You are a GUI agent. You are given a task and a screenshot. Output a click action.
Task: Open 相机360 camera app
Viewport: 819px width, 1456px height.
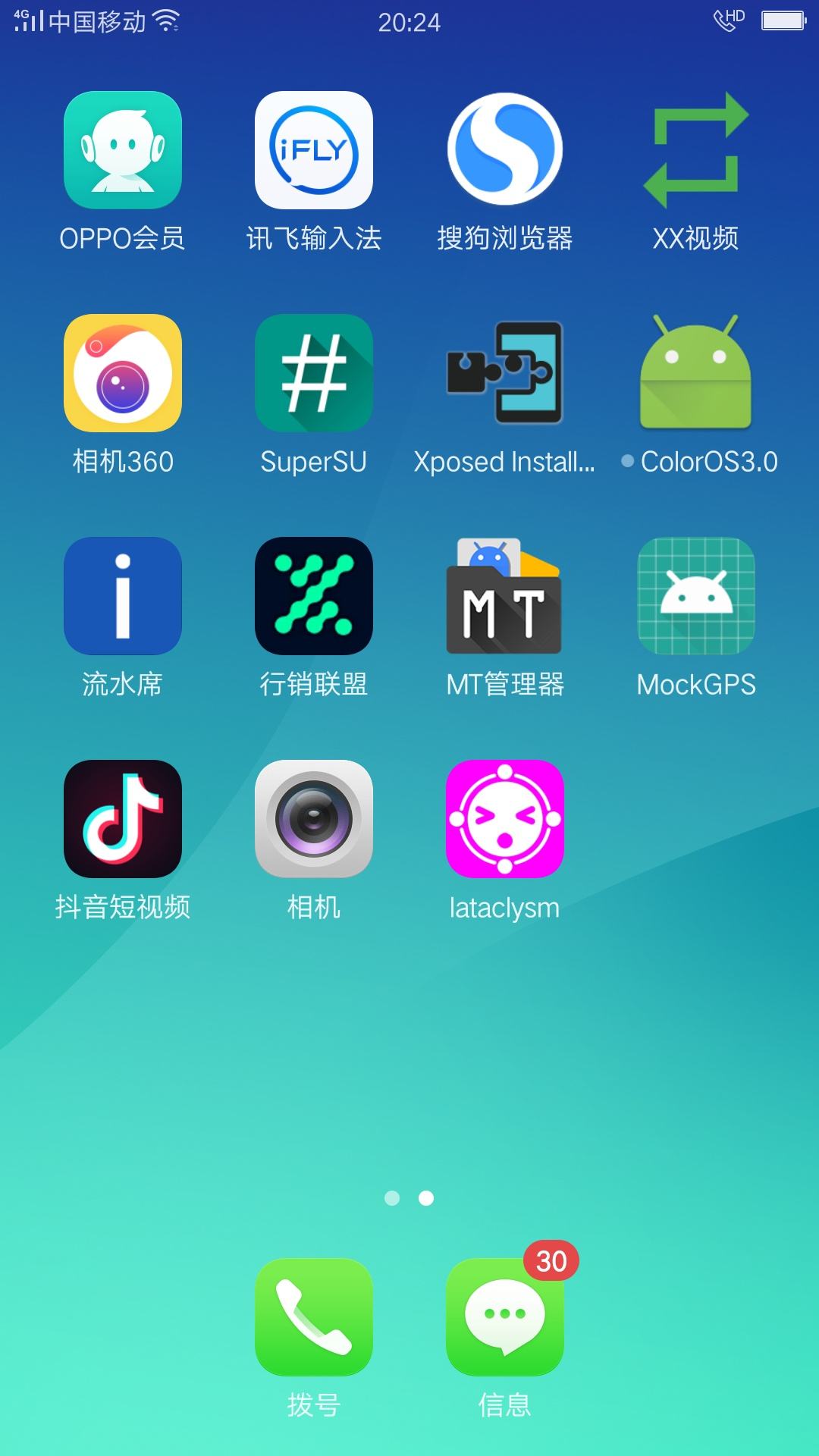click(123, 373)
